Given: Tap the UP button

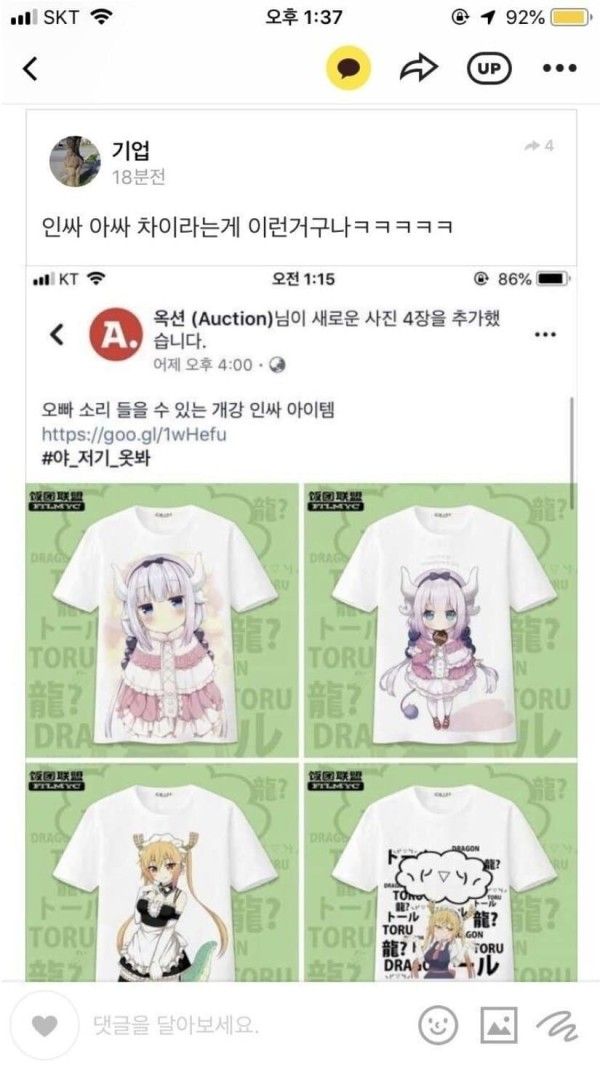Looking at the screenshot, I should click(x=488, y=69).
